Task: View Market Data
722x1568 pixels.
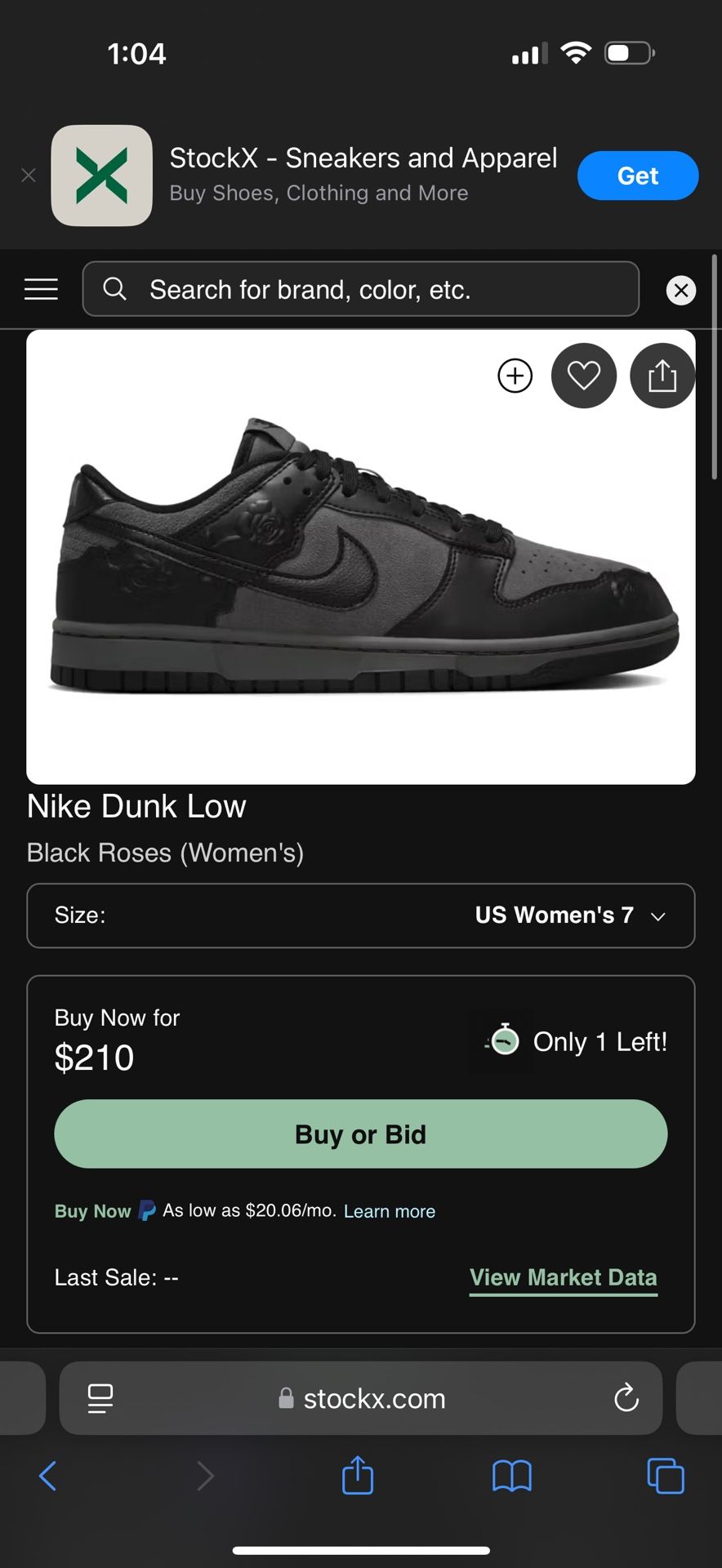Action: [563, 1277]
